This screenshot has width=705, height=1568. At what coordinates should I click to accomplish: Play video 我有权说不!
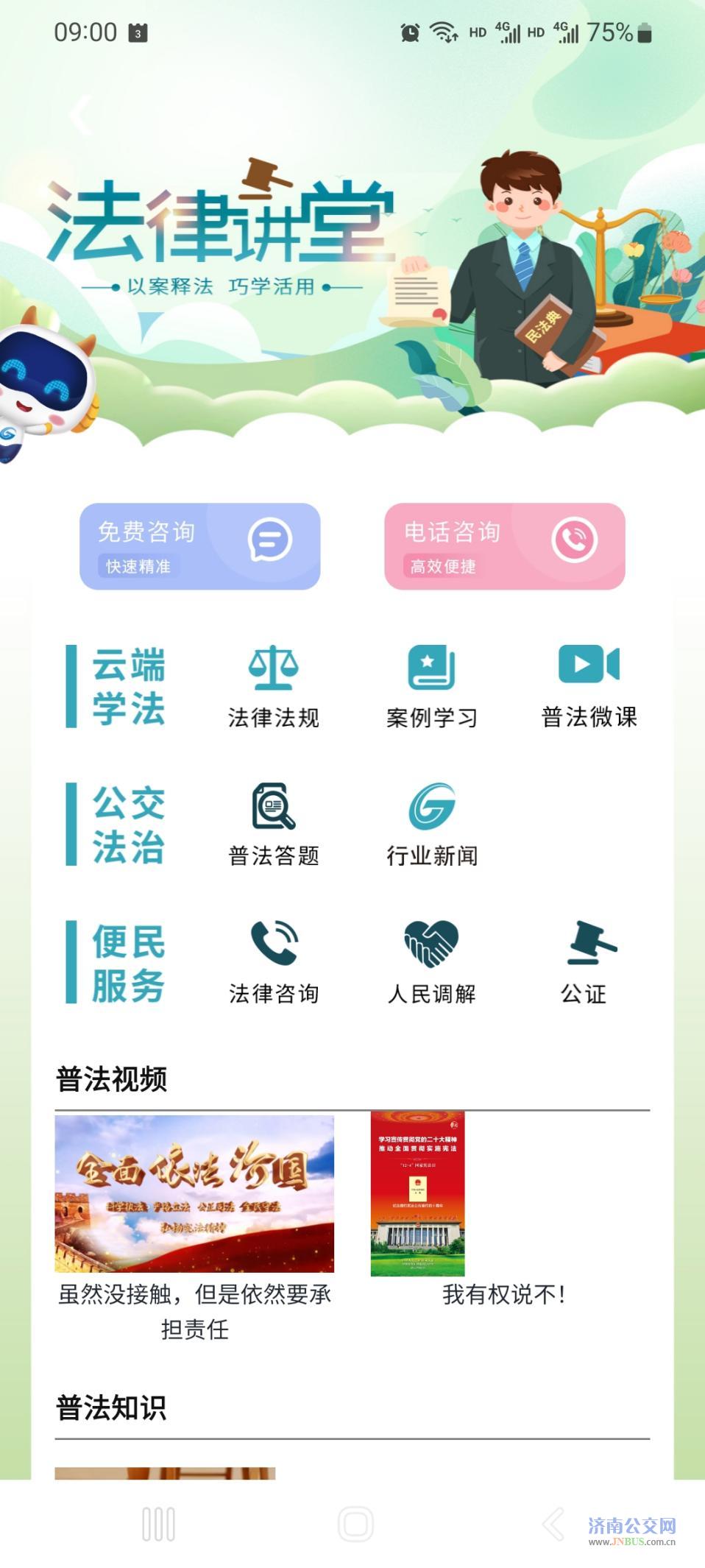click(418, 1193)
